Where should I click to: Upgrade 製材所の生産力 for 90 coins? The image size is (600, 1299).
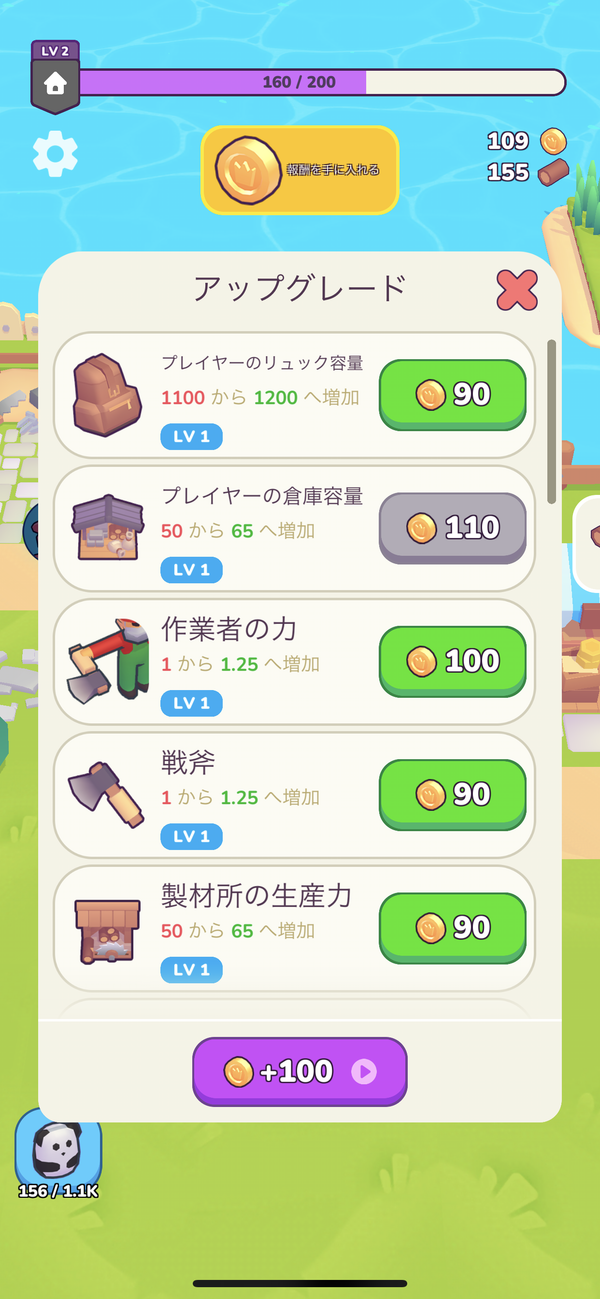pos(453,928)
